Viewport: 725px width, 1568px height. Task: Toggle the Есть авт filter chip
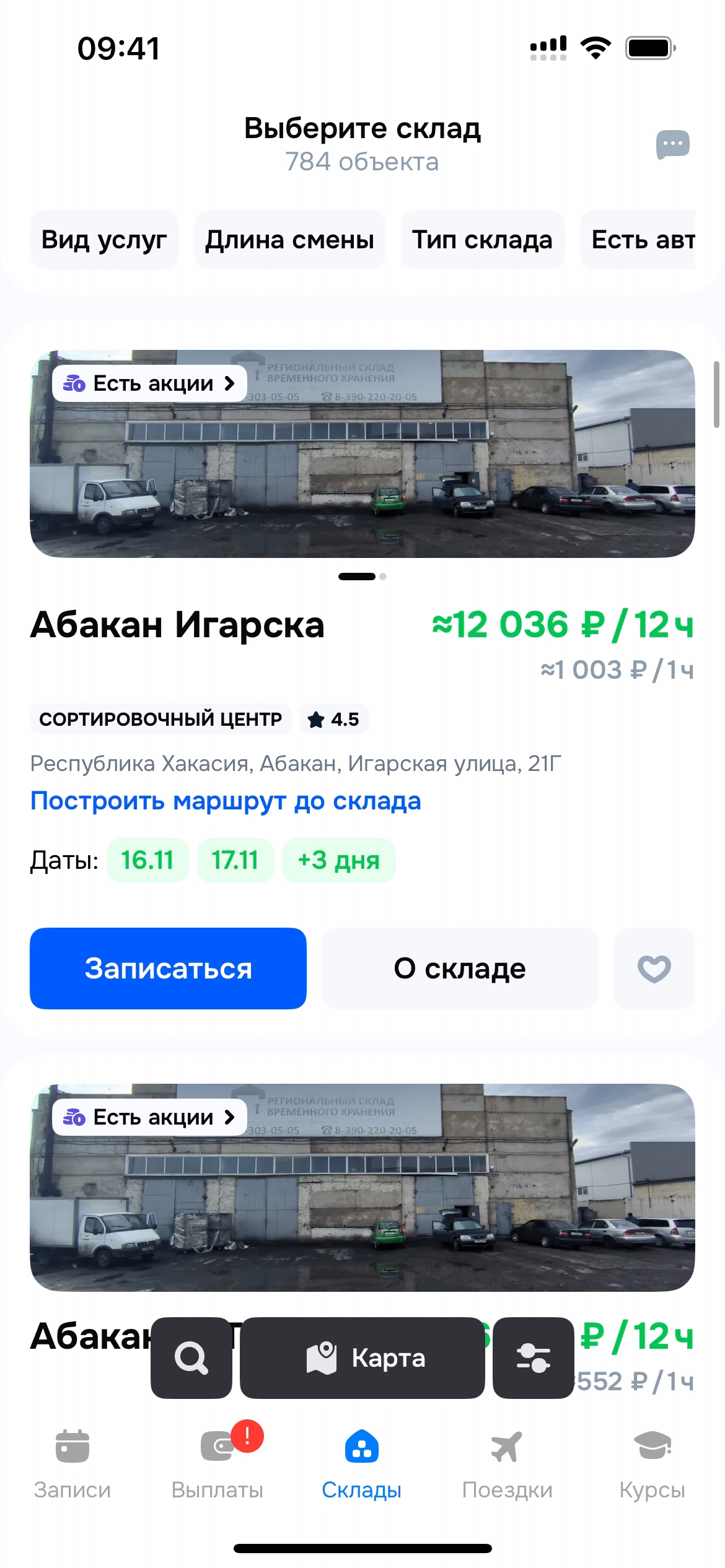click(641, 240)
